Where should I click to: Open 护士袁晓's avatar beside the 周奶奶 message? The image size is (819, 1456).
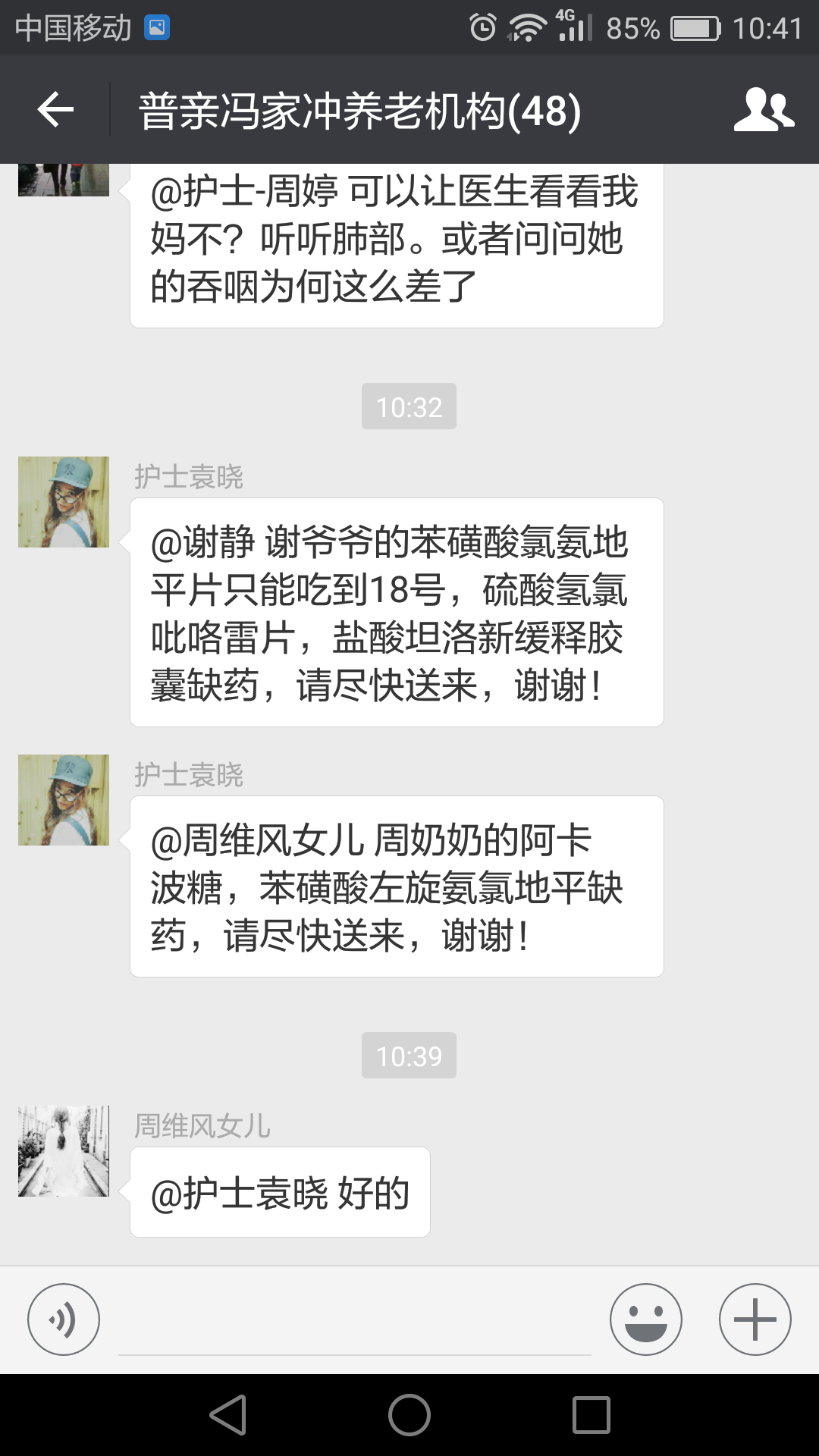coord(64,800)
